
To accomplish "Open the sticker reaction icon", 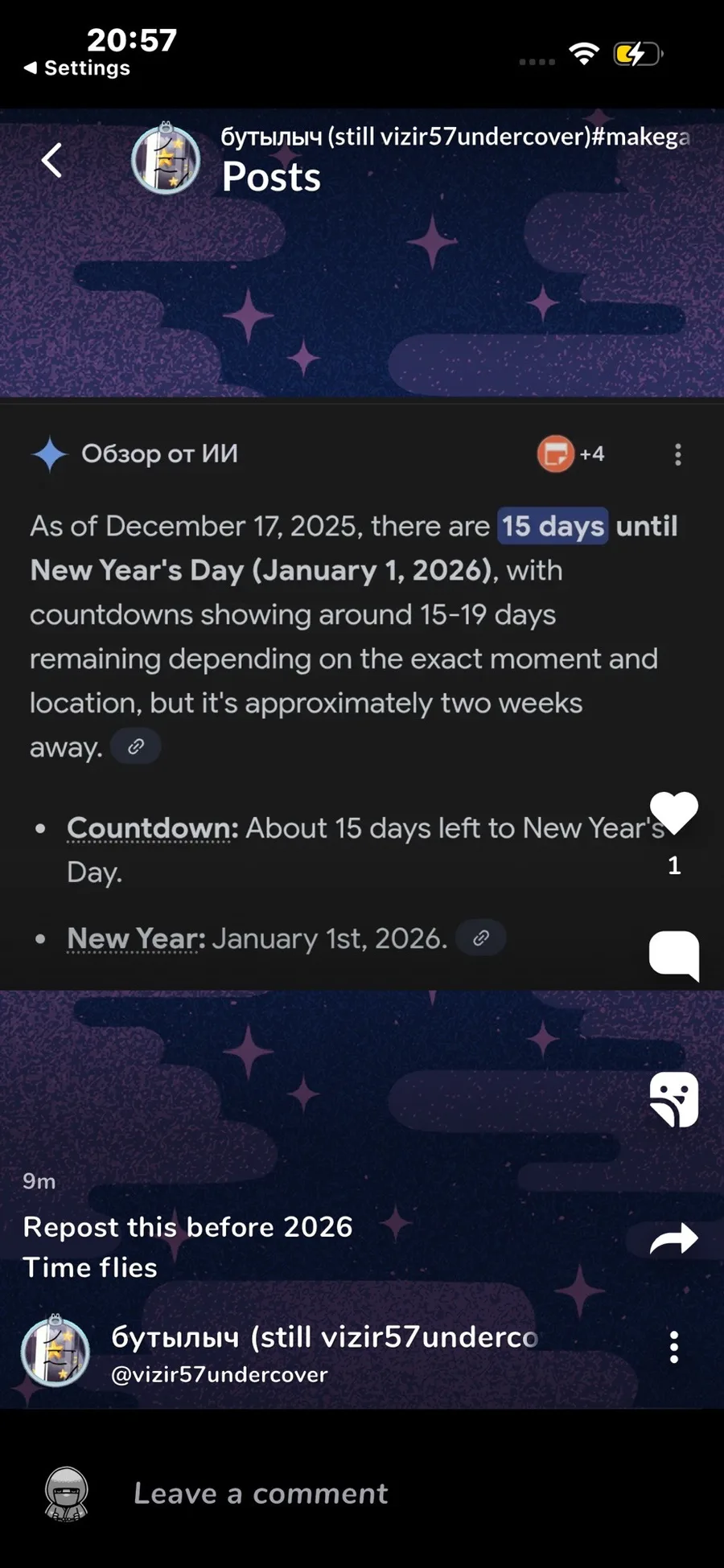I will [673, 1099].
